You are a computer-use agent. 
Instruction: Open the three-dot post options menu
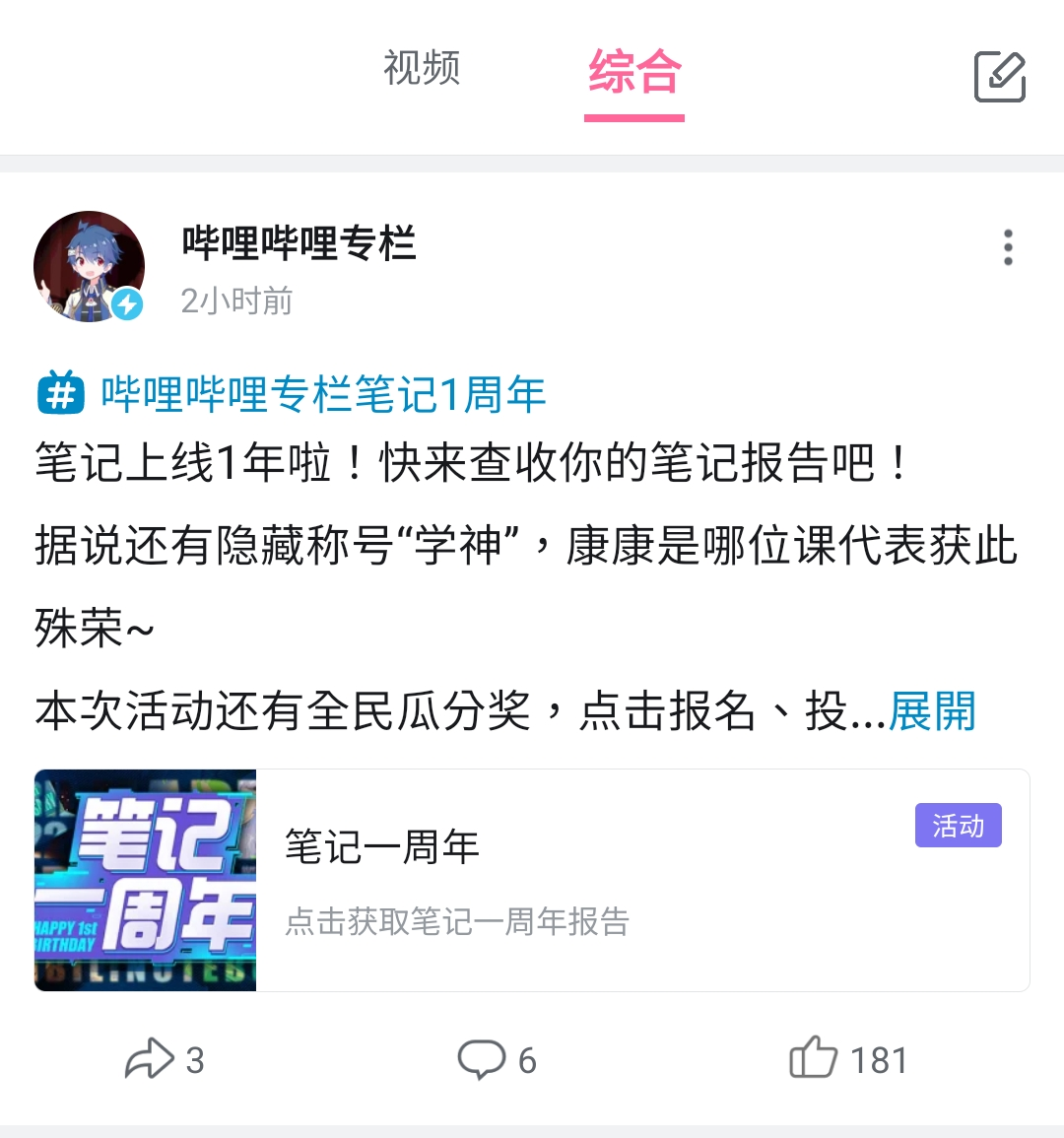pyautogui.click(x=1007, y=247)
